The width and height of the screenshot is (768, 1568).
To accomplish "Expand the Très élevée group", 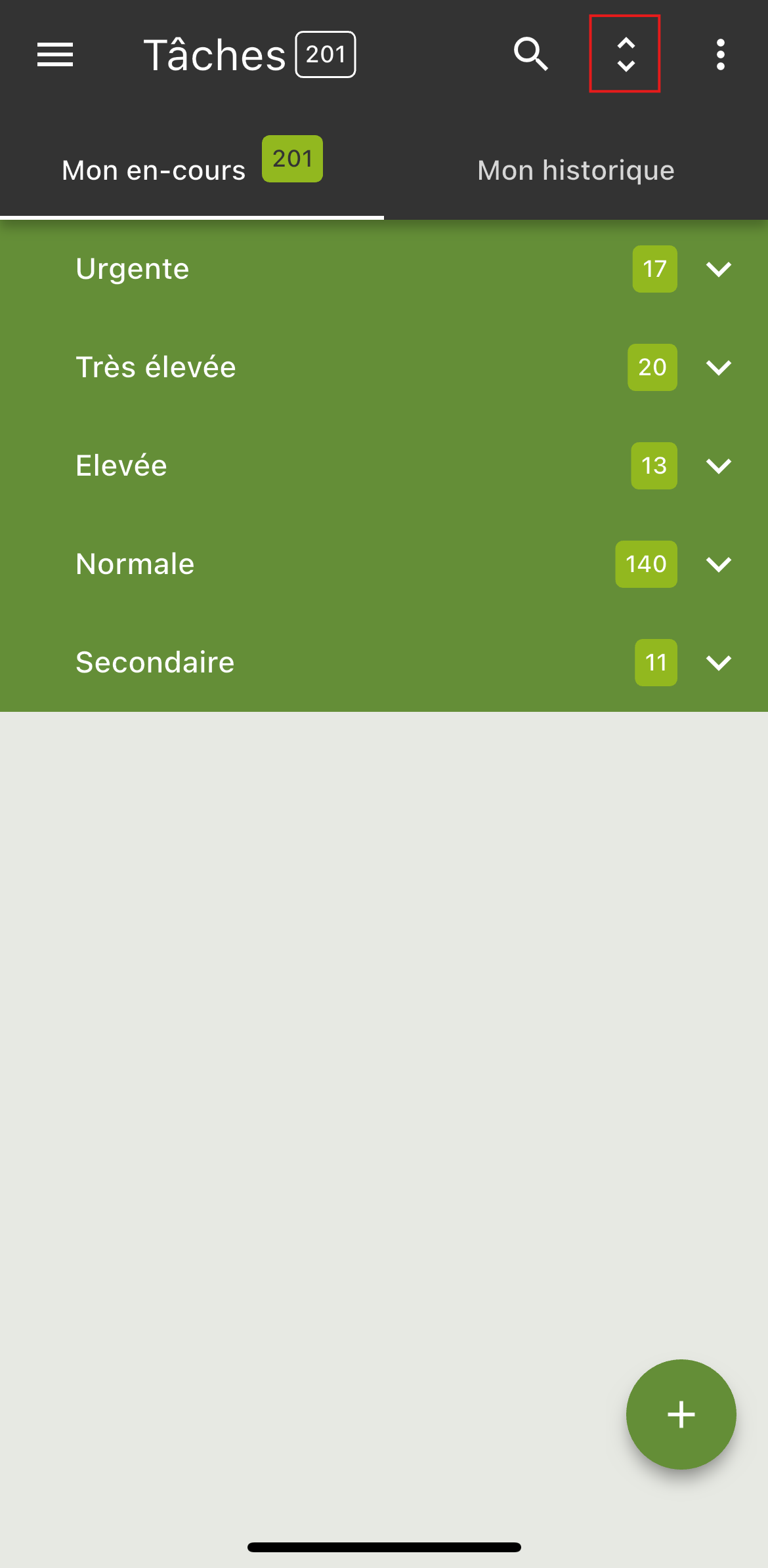I will [x=384, y=367].
